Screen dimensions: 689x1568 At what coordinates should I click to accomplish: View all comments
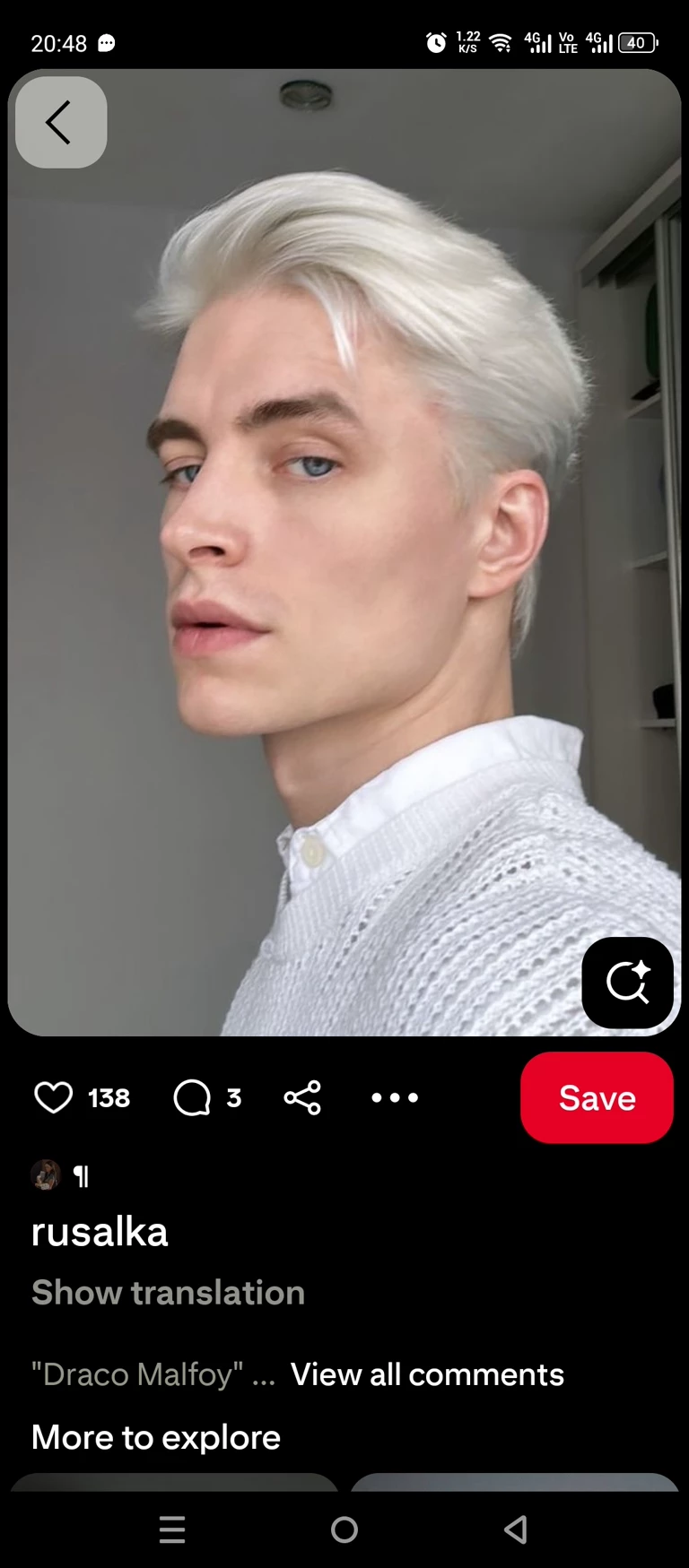[427, 1374]
